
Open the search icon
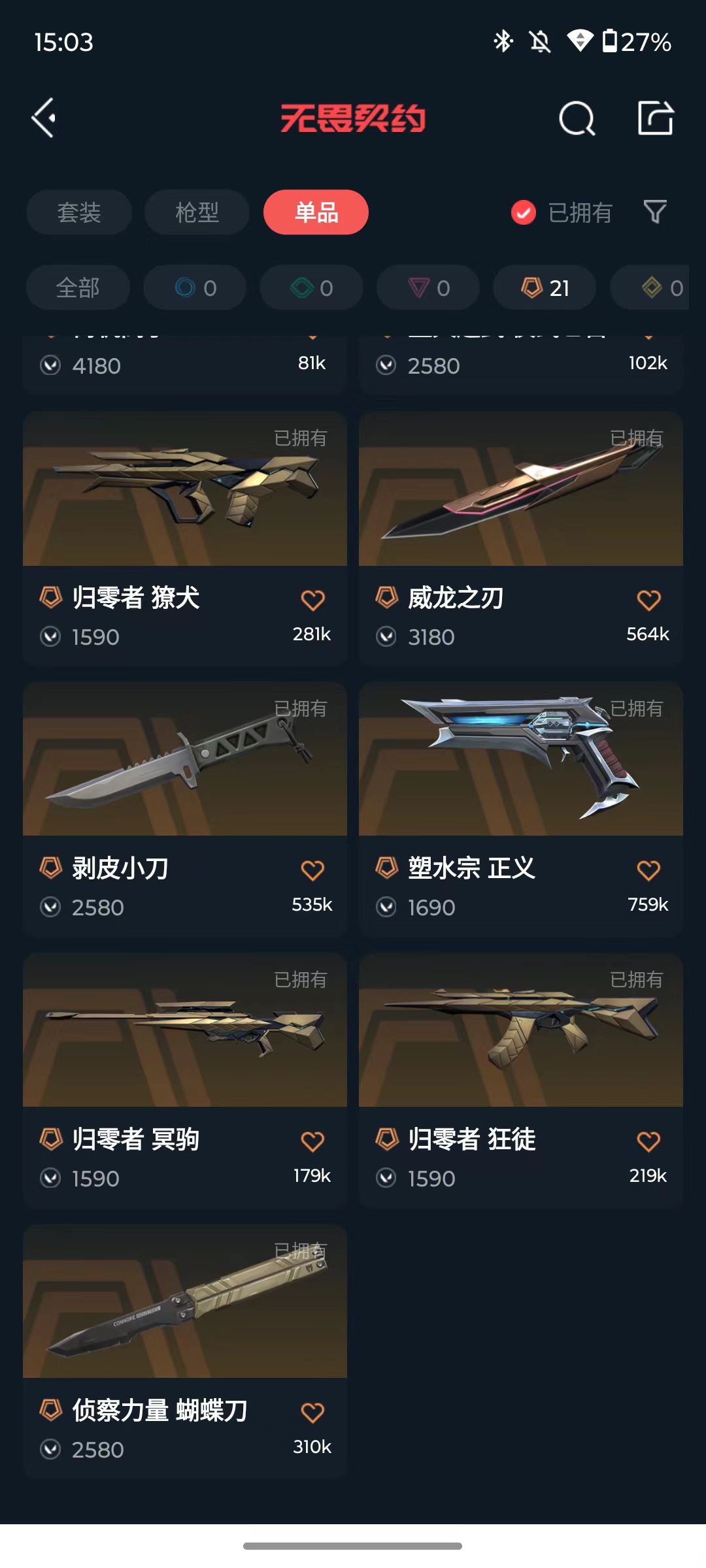(577, 118)
